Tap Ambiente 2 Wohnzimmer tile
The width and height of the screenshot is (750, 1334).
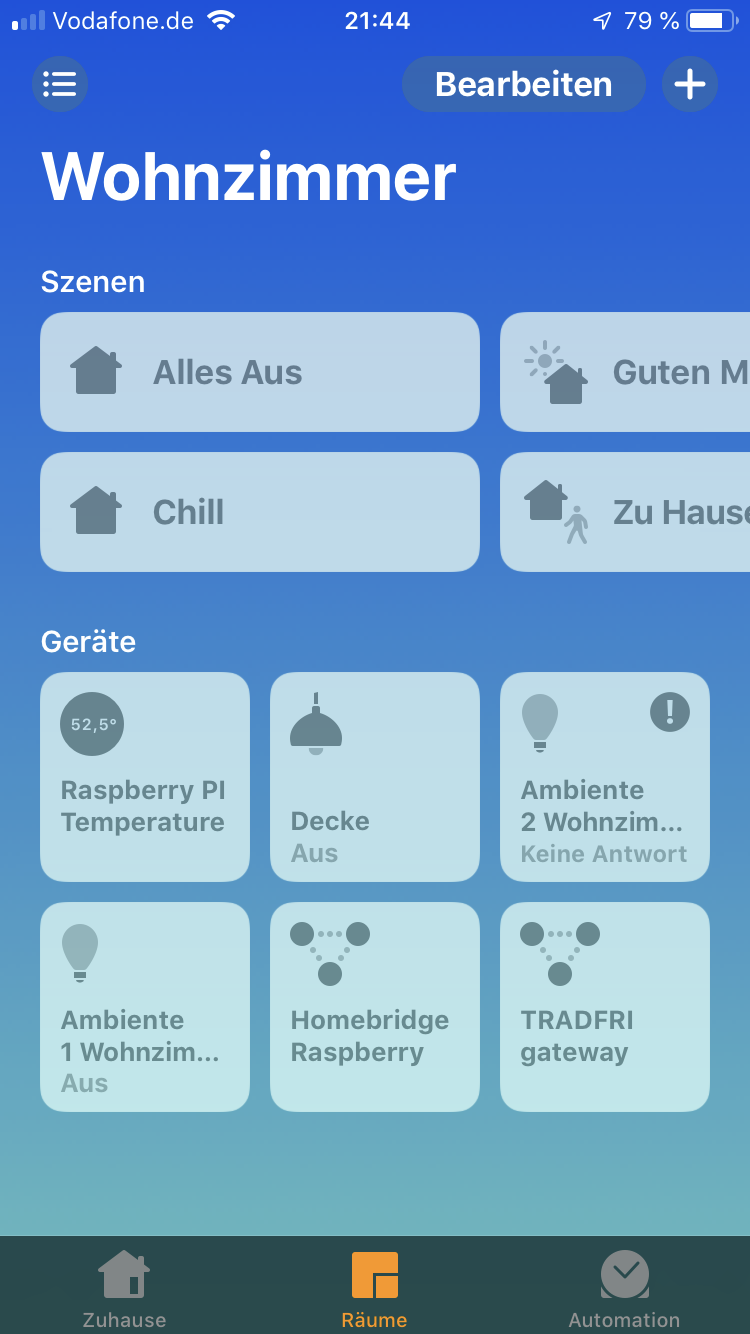pos(605,777)
